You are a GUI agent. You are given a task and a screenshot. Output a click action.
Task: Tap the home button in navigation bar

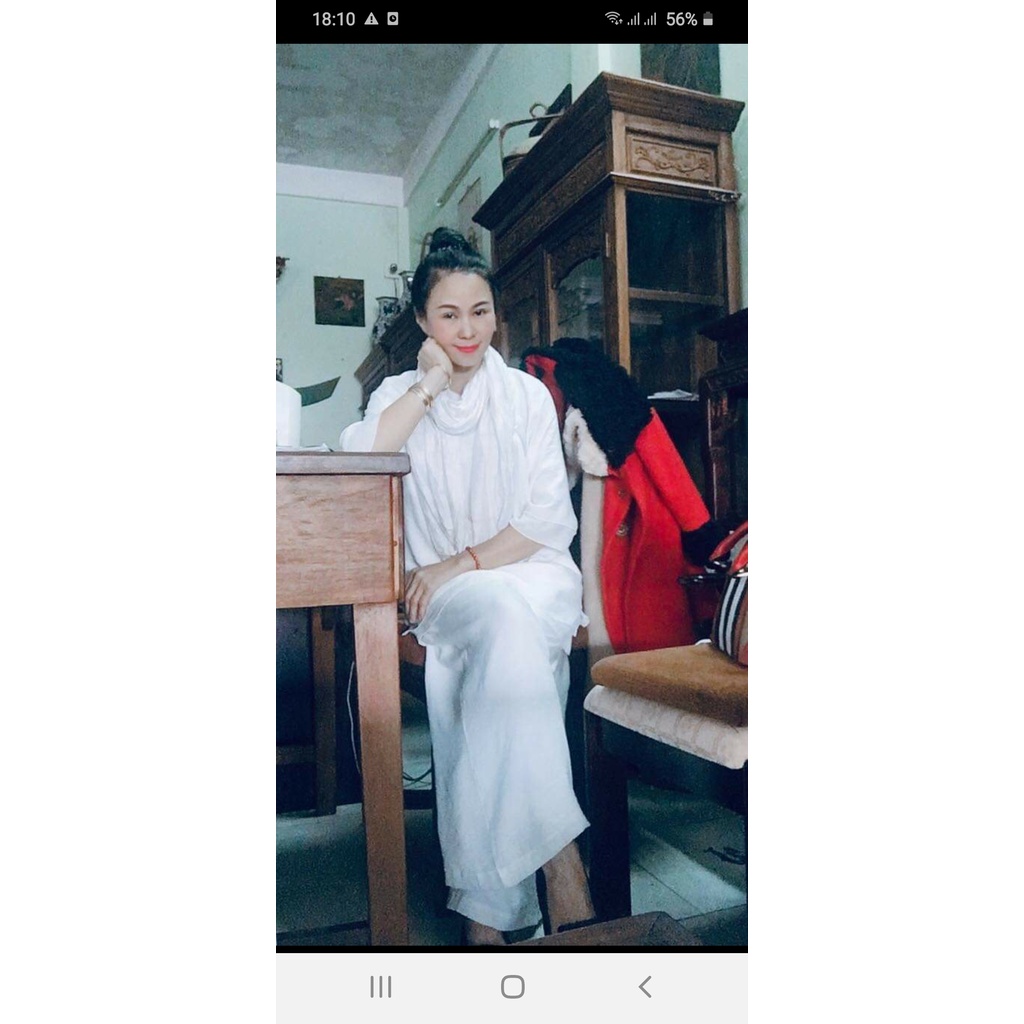[x=512, y=987]
